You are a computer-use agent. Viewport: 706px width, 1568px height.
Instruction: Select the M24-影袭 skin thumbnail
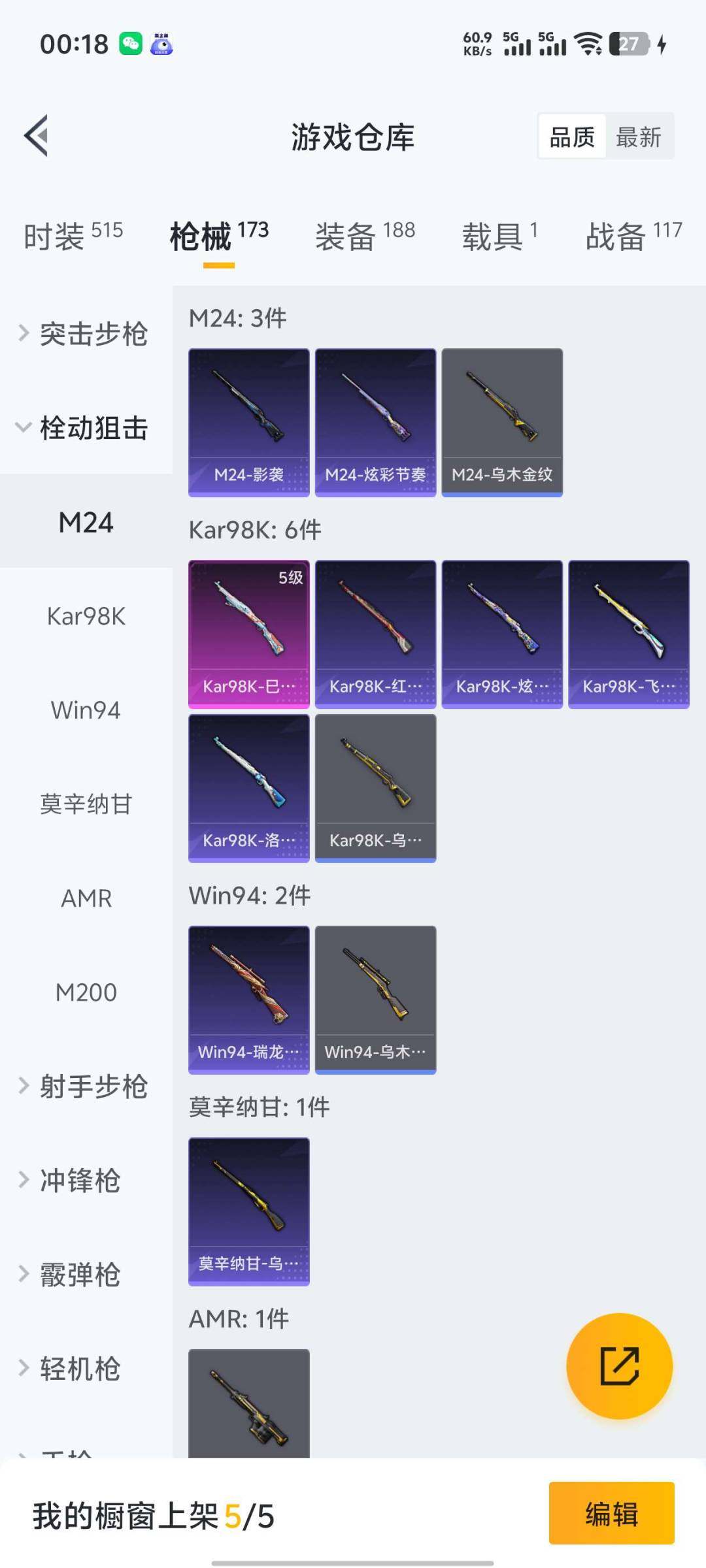pos(248,421)
